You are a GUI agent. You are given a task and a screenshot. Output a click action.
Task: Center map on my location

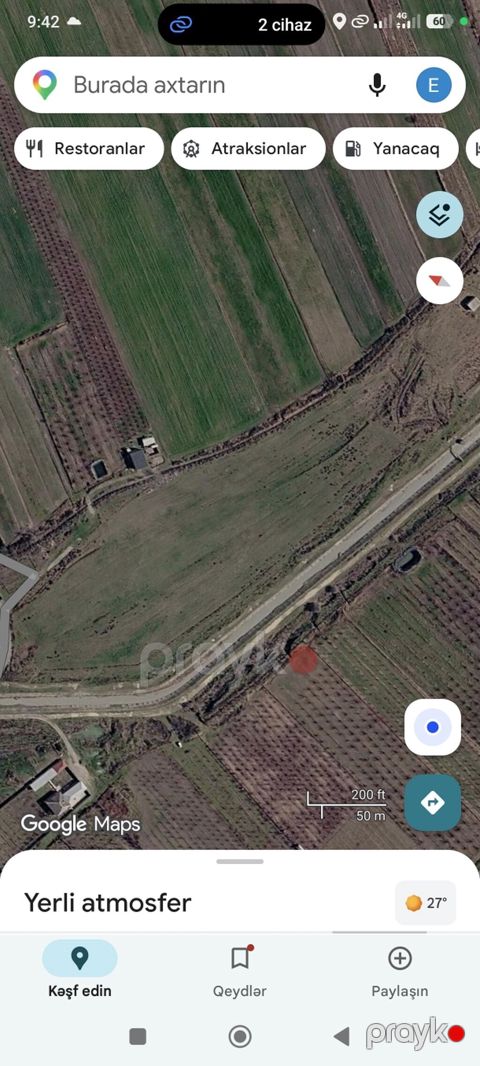point(432,727)
